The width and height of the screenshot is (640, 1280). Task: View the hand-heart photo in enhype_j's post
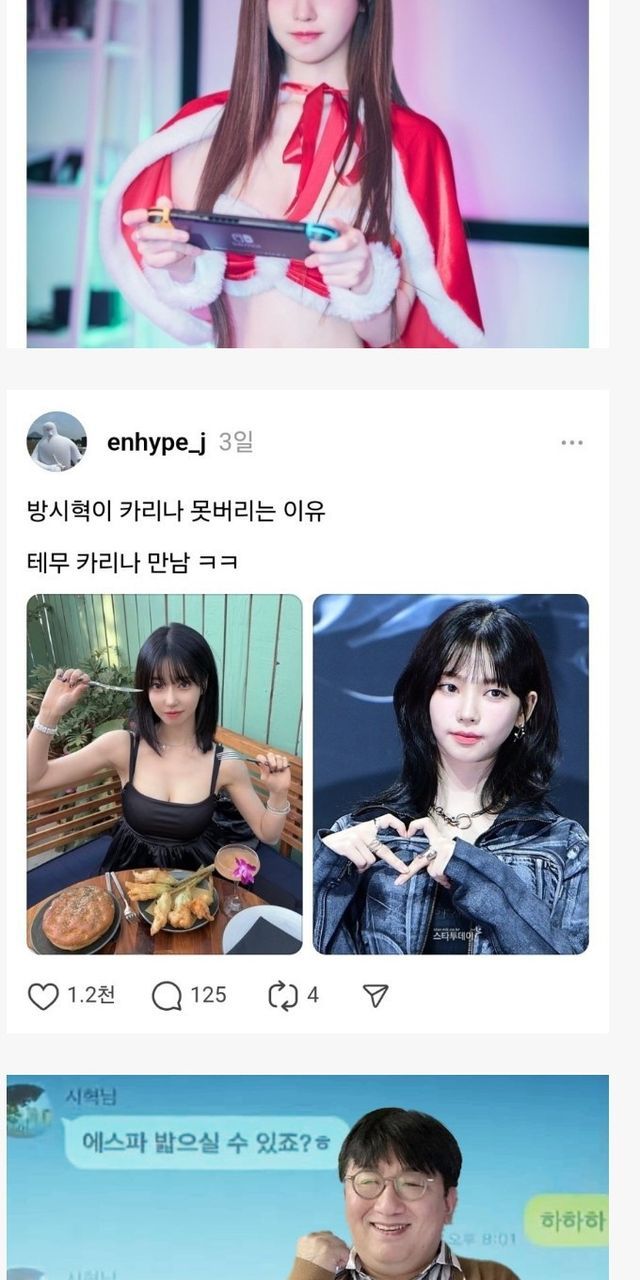(450, 774)
